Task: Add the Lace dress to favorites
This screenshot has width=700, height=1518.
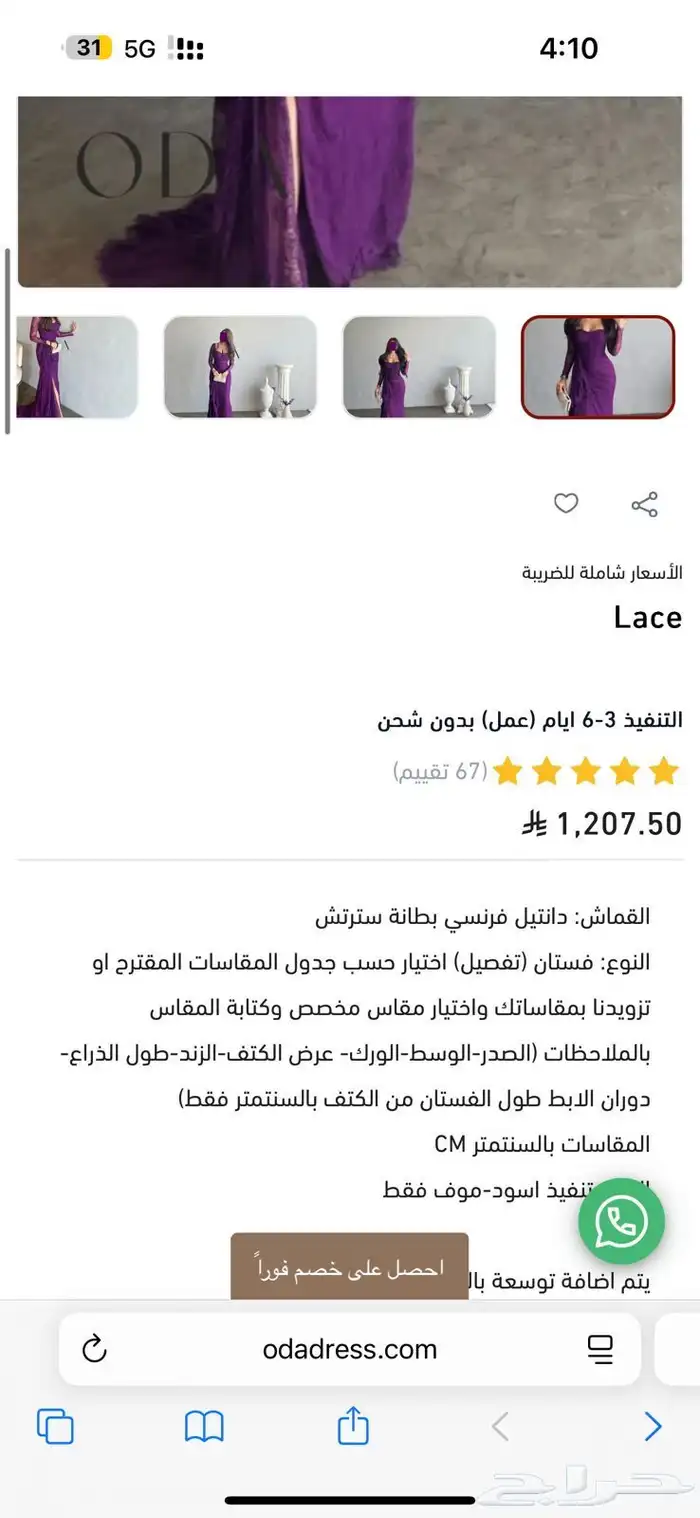Action: 566,504
